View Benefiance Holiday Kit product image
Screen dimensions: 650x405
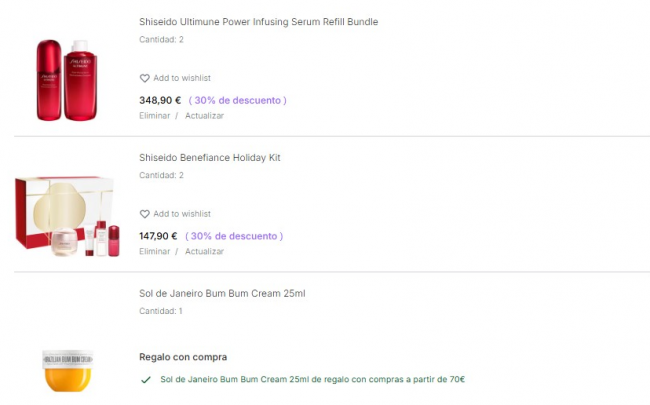[x=67, y=217]
